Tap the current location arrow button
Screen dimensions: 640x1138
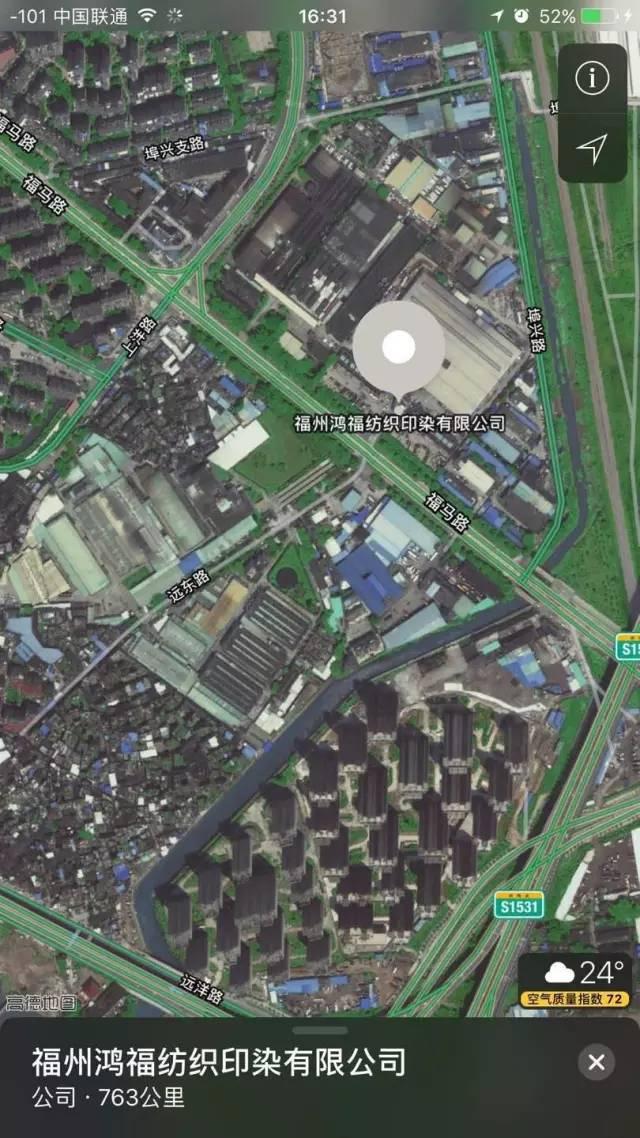[x=592, y=150]
